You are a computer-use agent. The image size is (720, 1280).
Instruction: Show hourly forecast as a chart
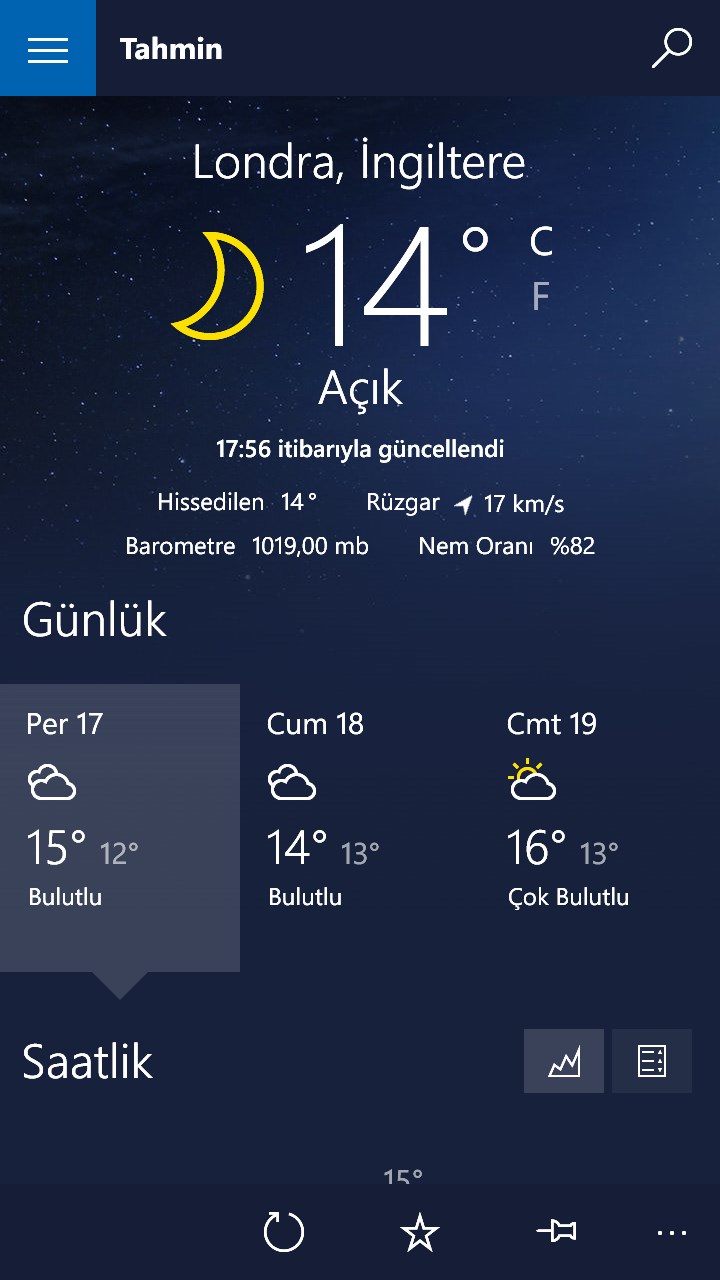pos(564,1061)
